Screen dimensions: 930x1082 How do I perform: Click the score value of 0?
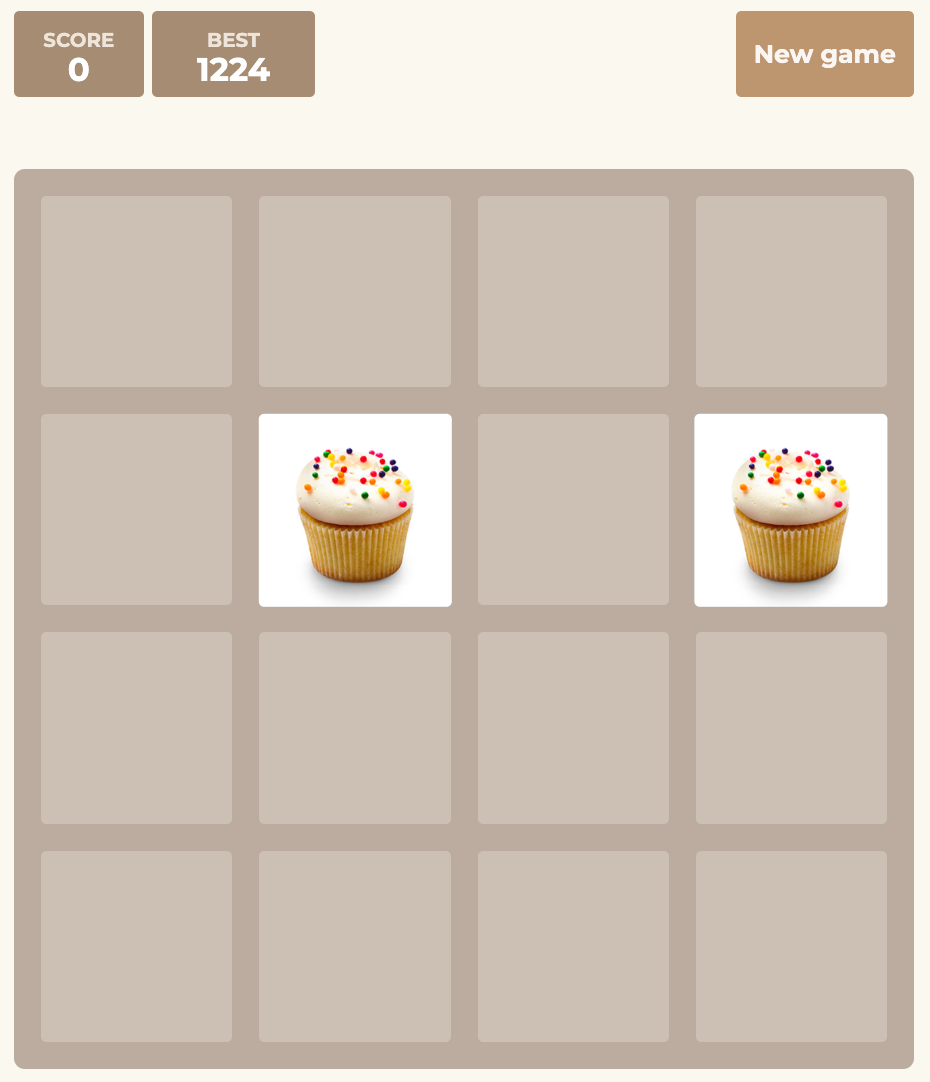click(x=78, y=69)
